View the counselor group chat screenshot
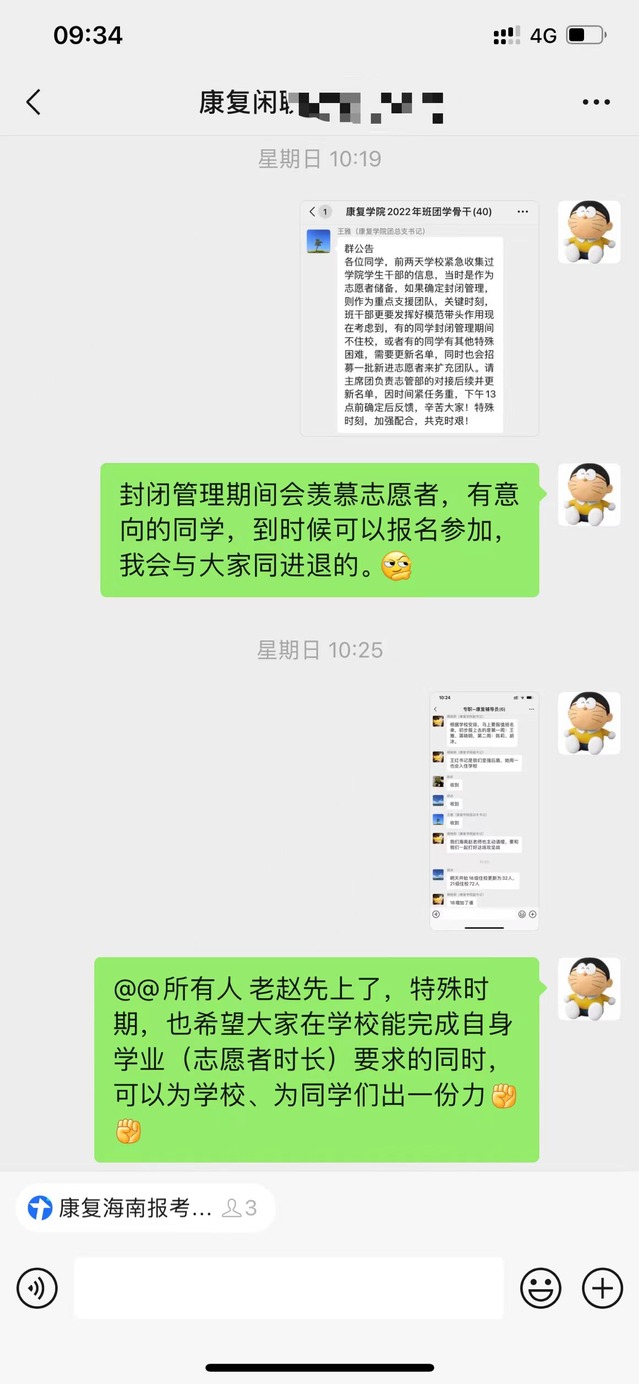 tap(484, 811)
